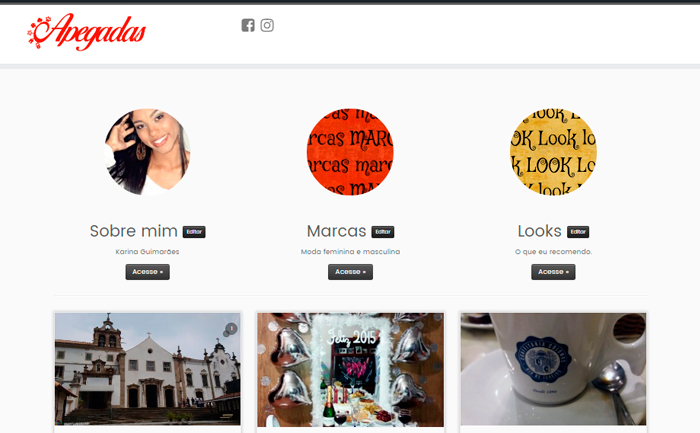Open the Facebook icon link
This screenshot has width=700, height=433.
pos(248,25)
